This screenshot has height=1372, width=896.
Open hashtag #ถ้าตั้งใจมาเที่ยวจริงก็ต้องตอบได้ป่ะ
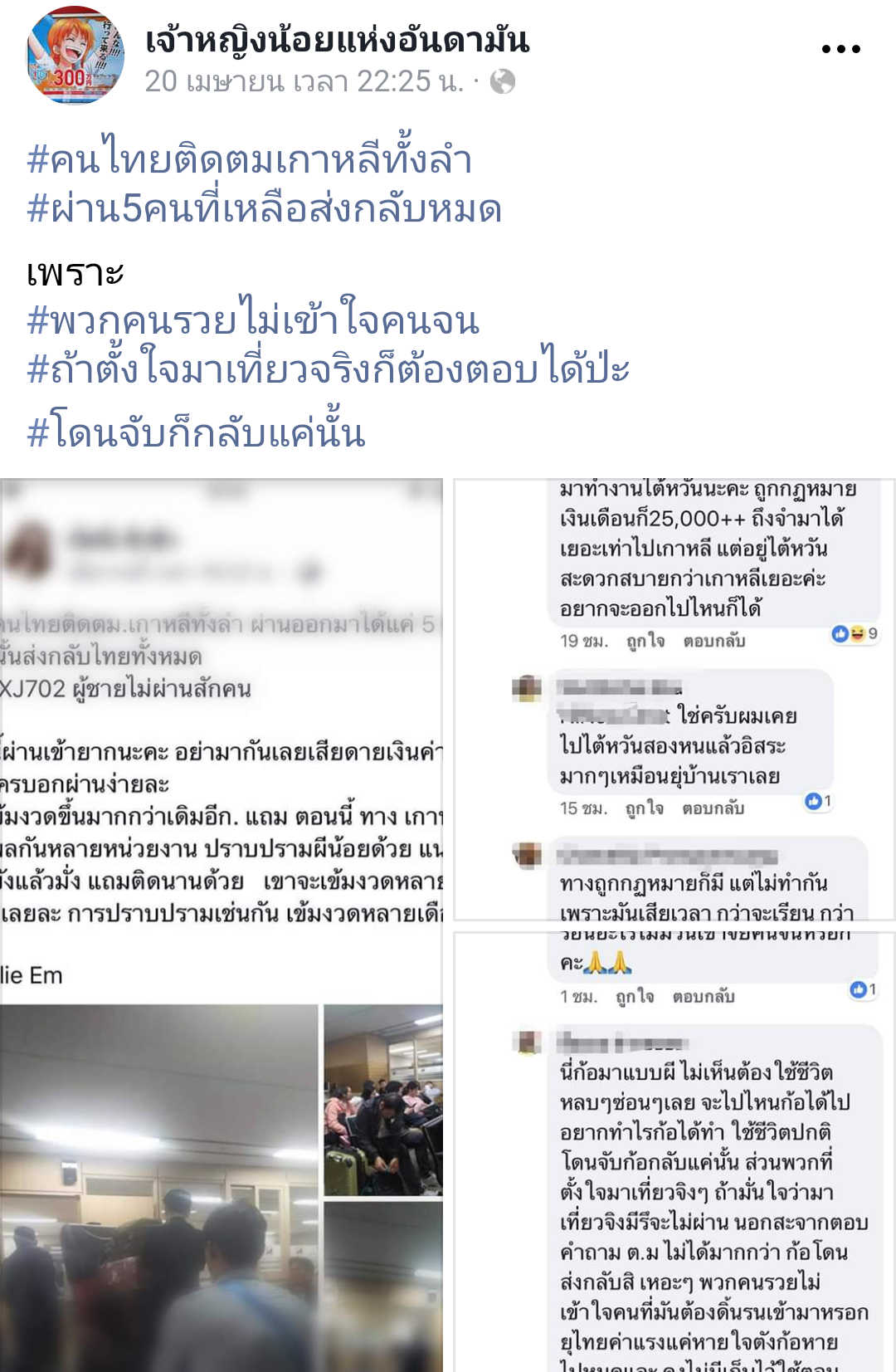328,369
